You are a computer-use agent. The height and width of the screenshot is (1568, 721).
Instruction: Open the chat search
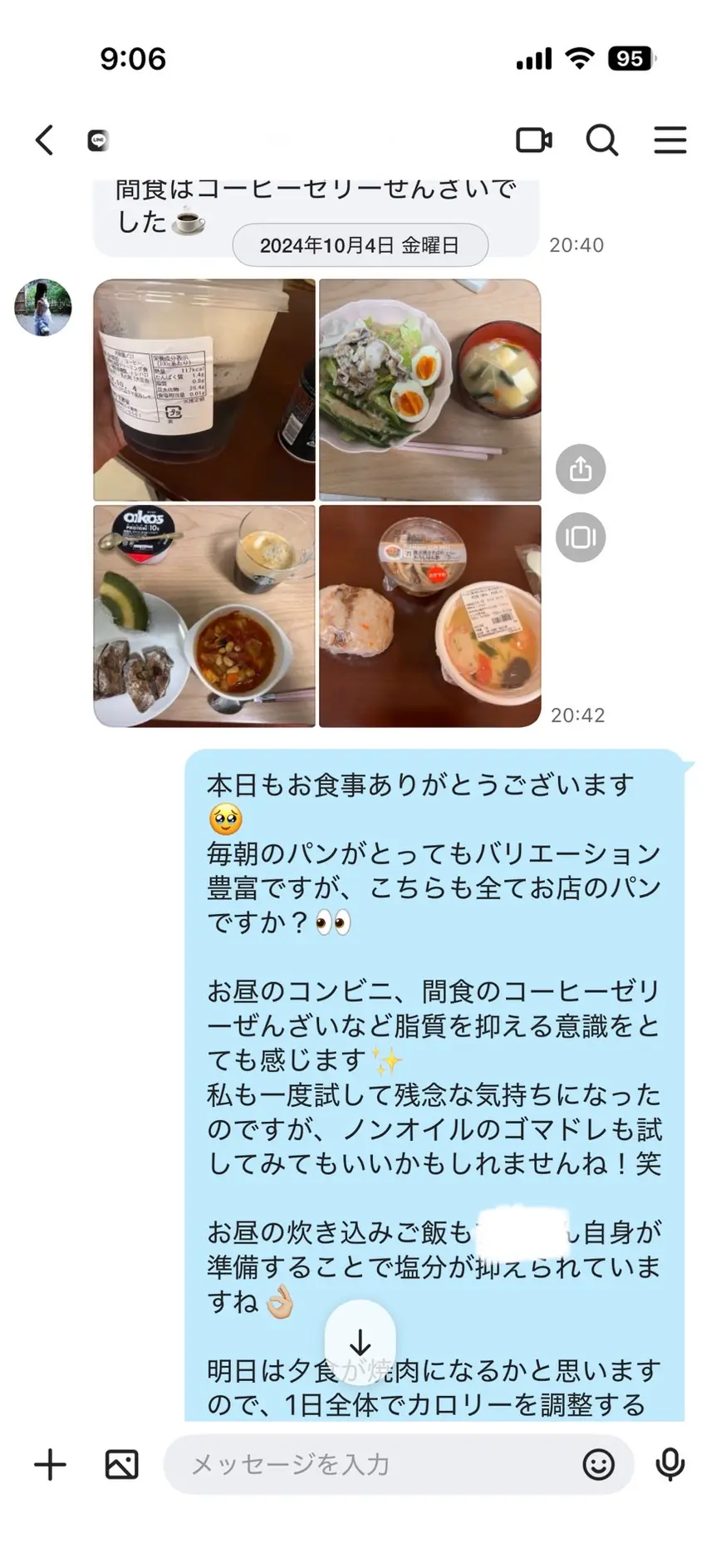(601, 140)
